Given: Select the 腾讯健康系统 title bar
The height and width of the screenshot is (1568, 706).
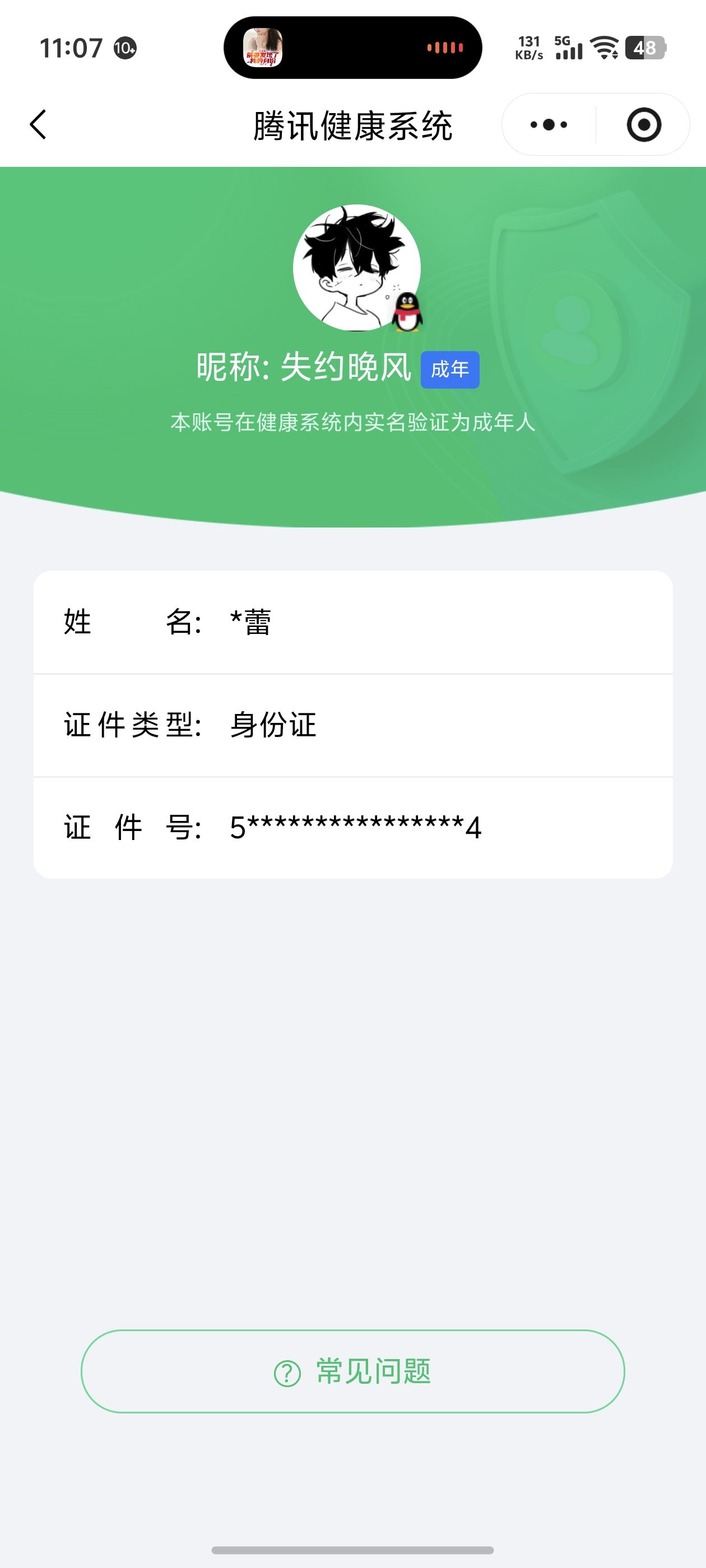Looking at the screenshot, I should 352,125.
